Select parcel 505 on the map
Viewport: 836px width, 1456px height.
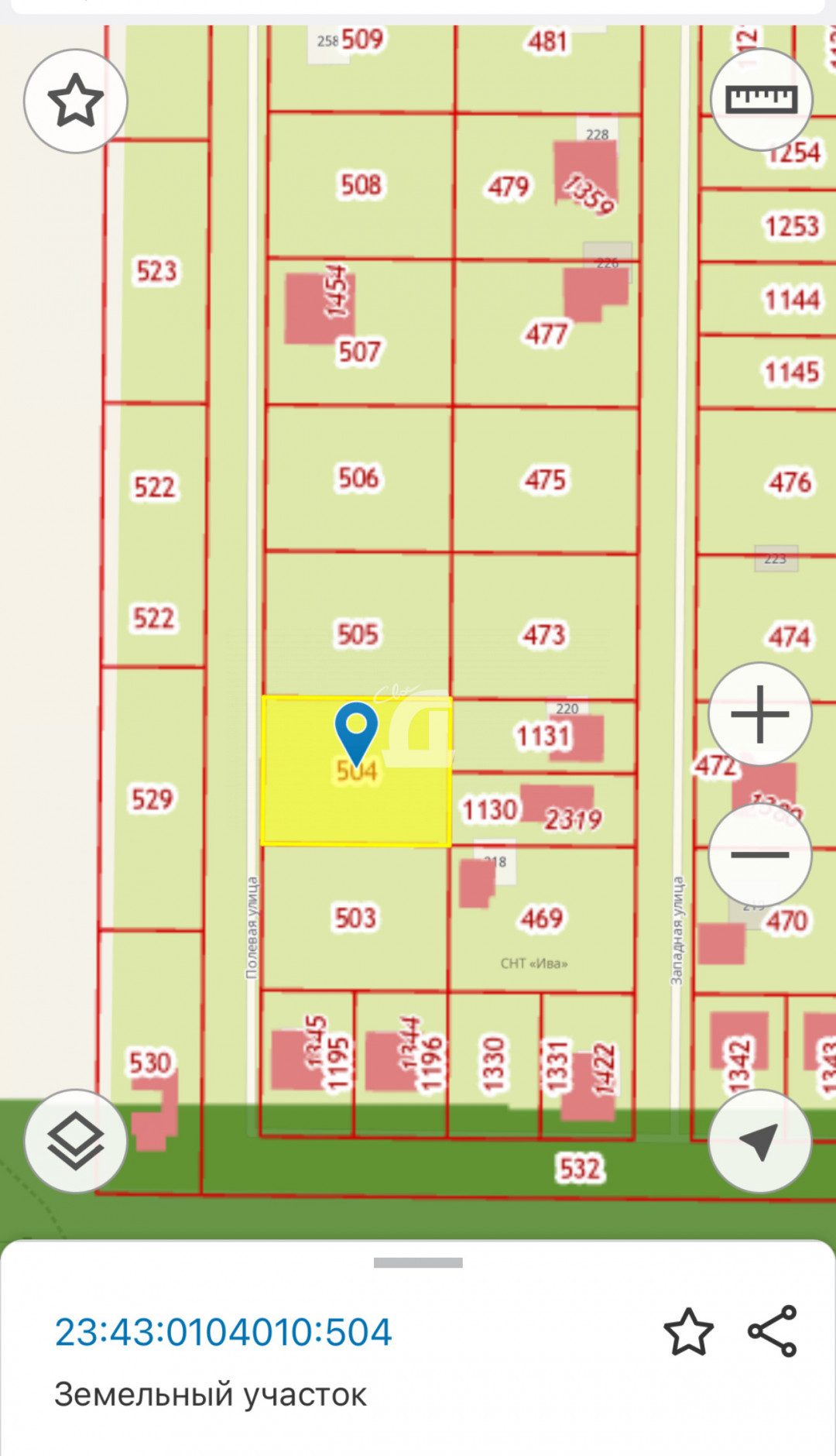[x=357, y=625]
